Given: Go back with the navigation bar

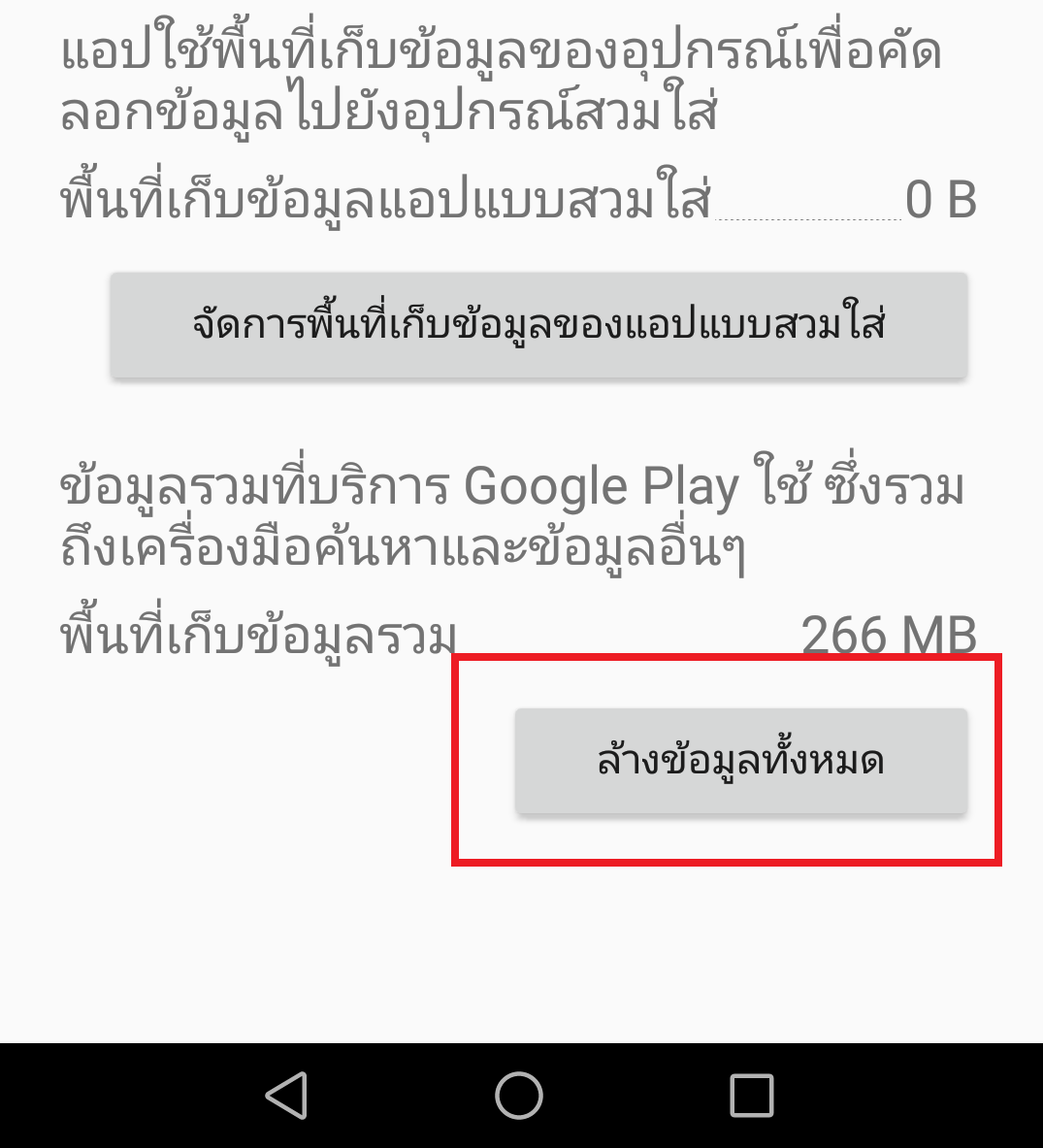Looking at the screenshot, I should [287, 1096].
